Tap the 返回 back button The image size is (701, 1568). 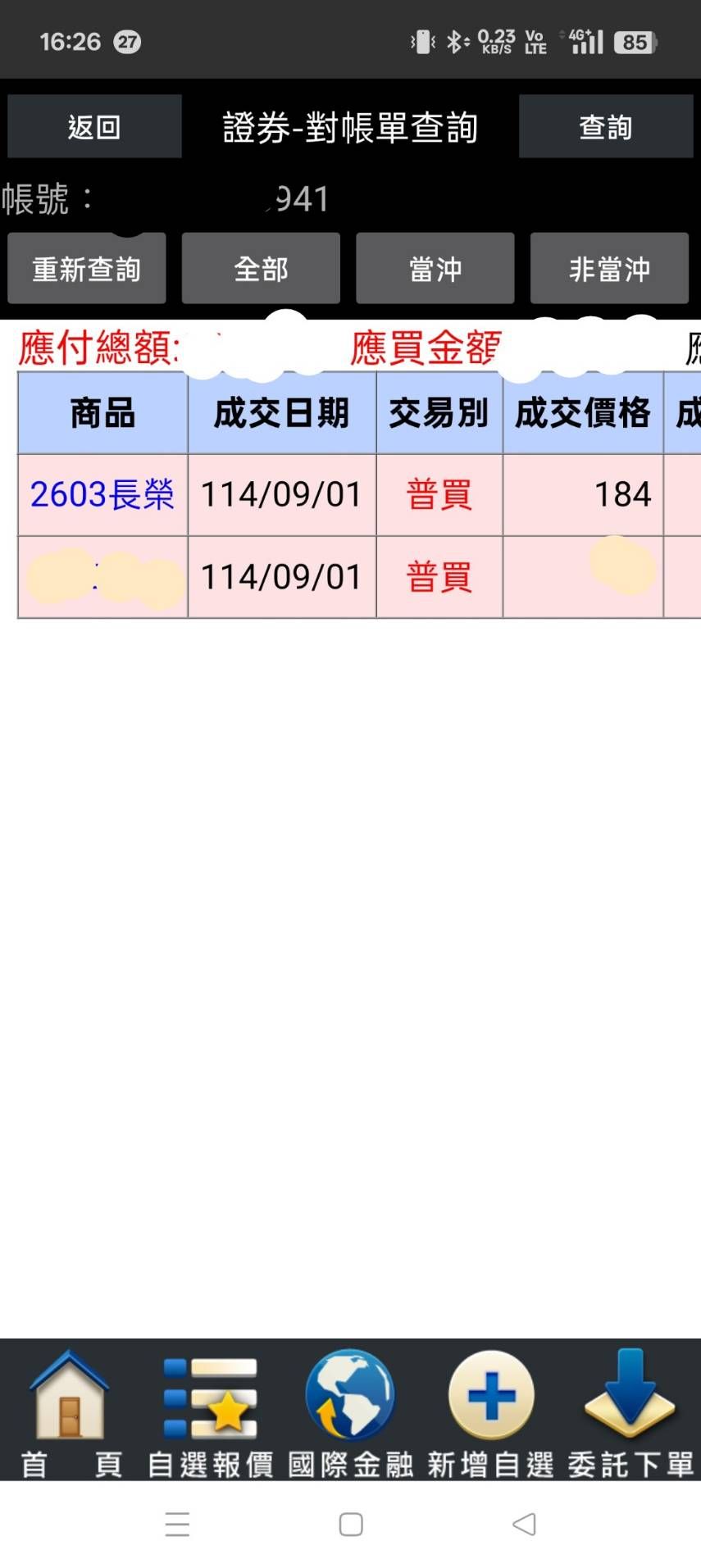click(94, 126)
